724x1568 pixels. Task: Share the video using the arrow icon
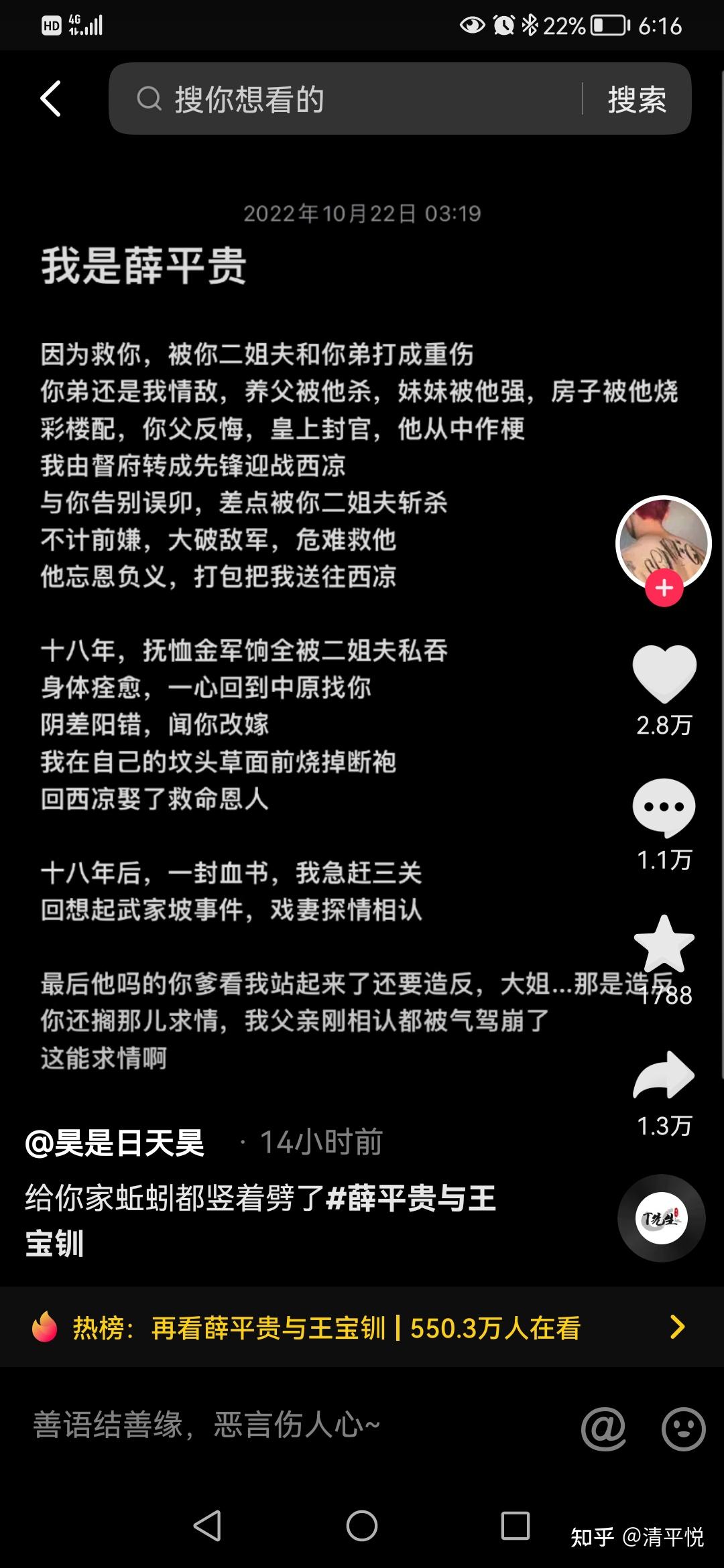[x=664, y=1075]
